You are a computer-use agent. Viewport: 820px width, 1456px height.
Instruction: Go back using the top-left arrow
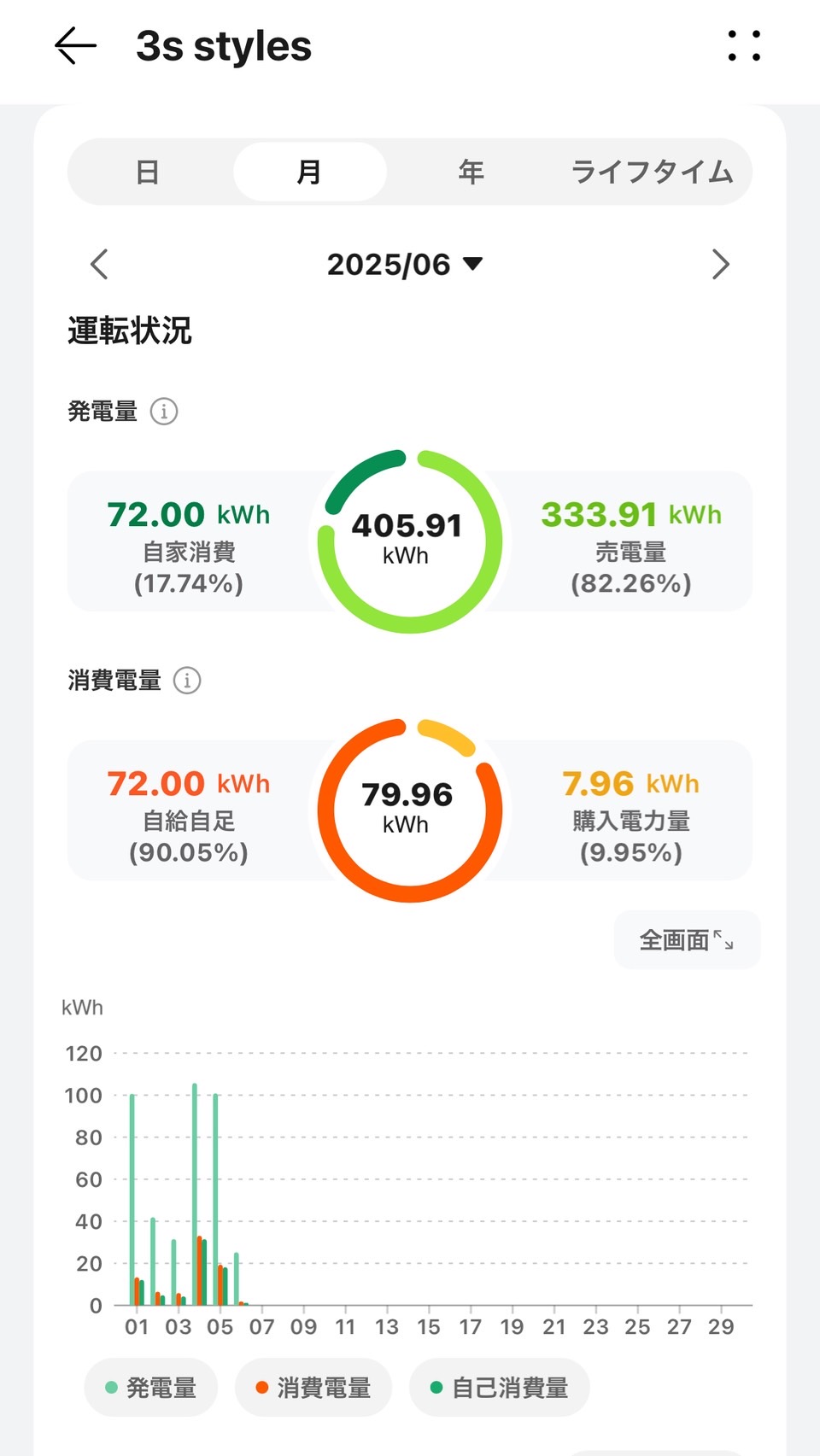pos(75,46)
